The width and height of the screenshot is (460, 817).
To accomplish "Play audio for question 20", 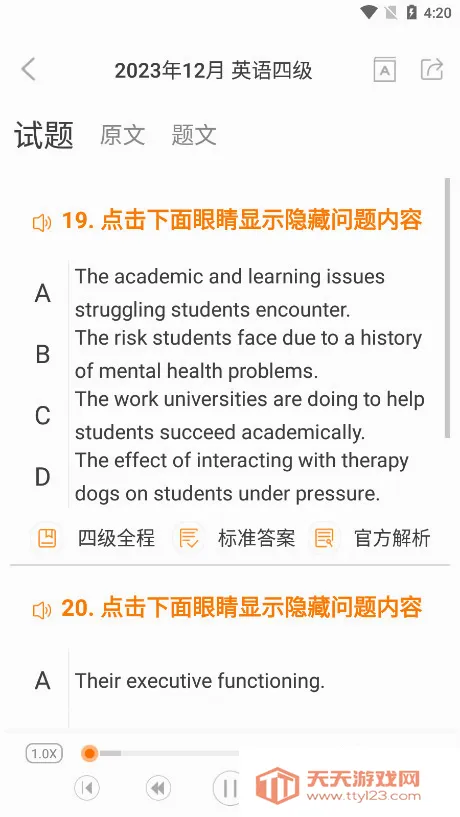I will point(42,610).
